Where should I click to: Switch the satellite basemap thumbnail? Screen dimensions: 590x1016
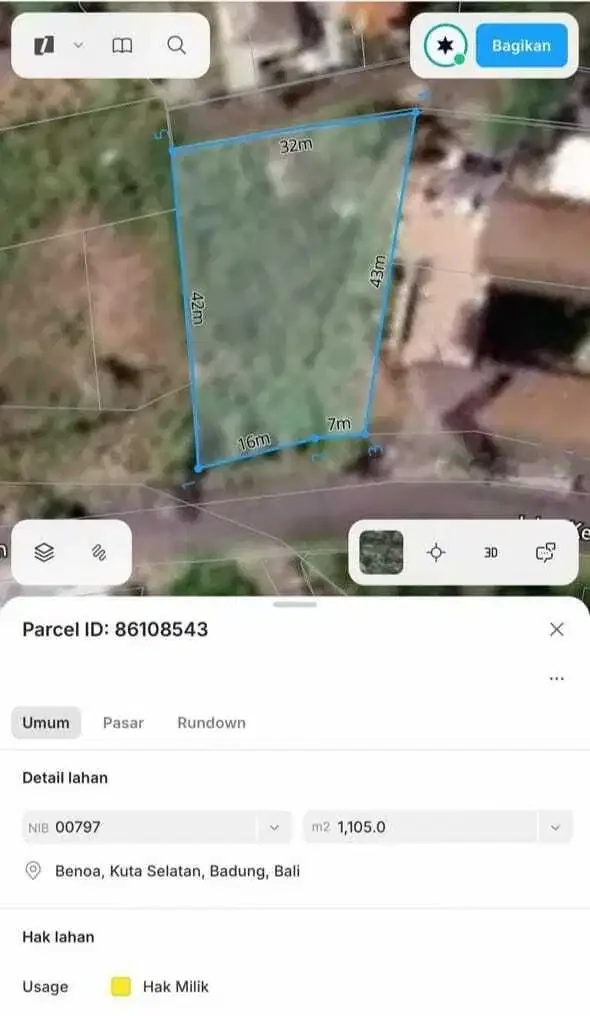(381, 552)
